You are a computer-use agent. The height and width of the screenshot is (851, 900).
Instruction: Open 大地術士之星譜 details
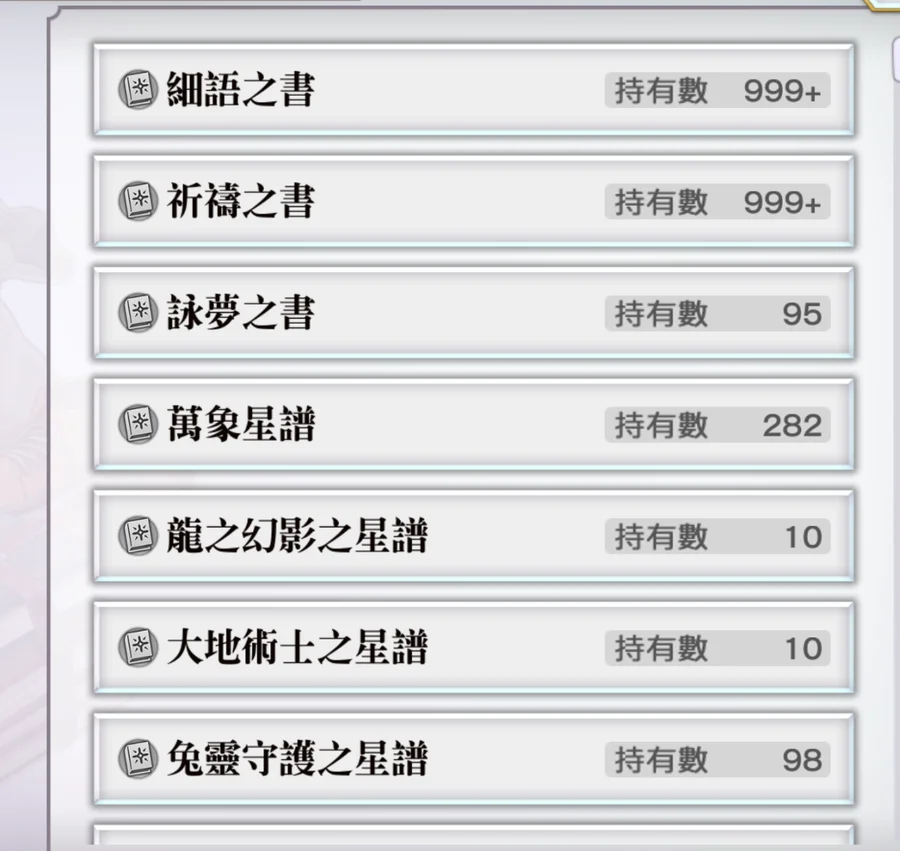click(x=473, y=648)
